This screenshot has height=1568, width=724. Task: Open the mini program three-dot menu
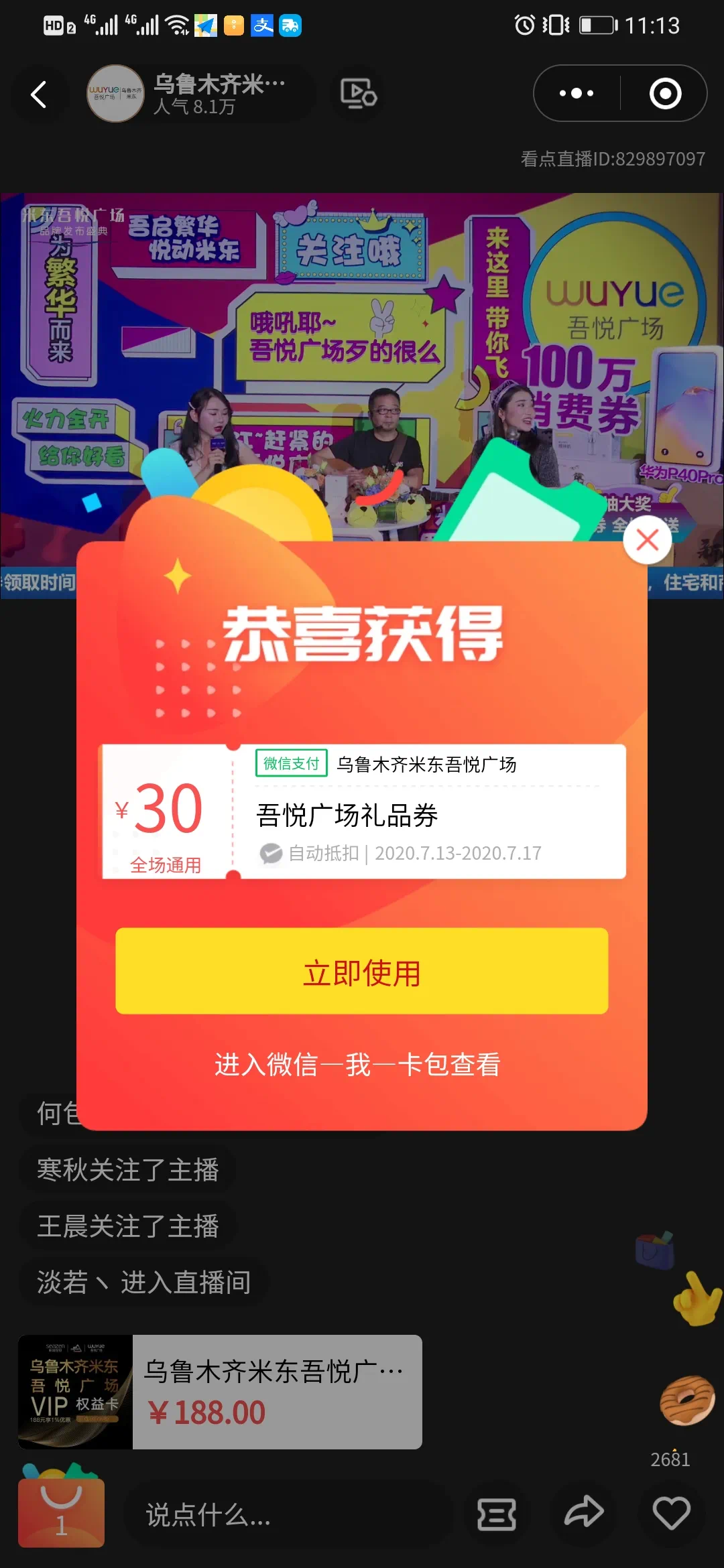click(577, 94)
